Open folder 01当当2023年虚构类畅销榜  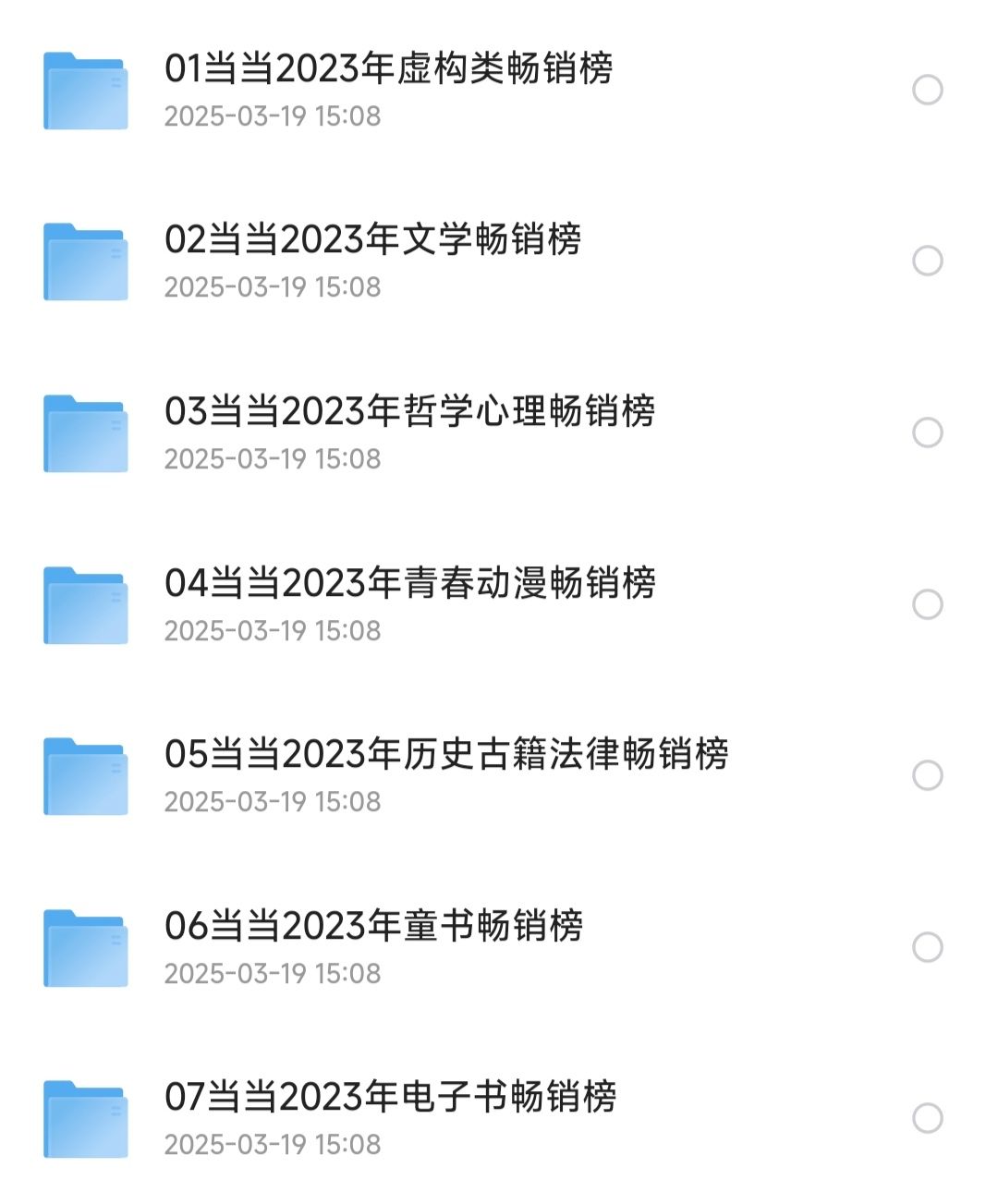click(388, 69)
